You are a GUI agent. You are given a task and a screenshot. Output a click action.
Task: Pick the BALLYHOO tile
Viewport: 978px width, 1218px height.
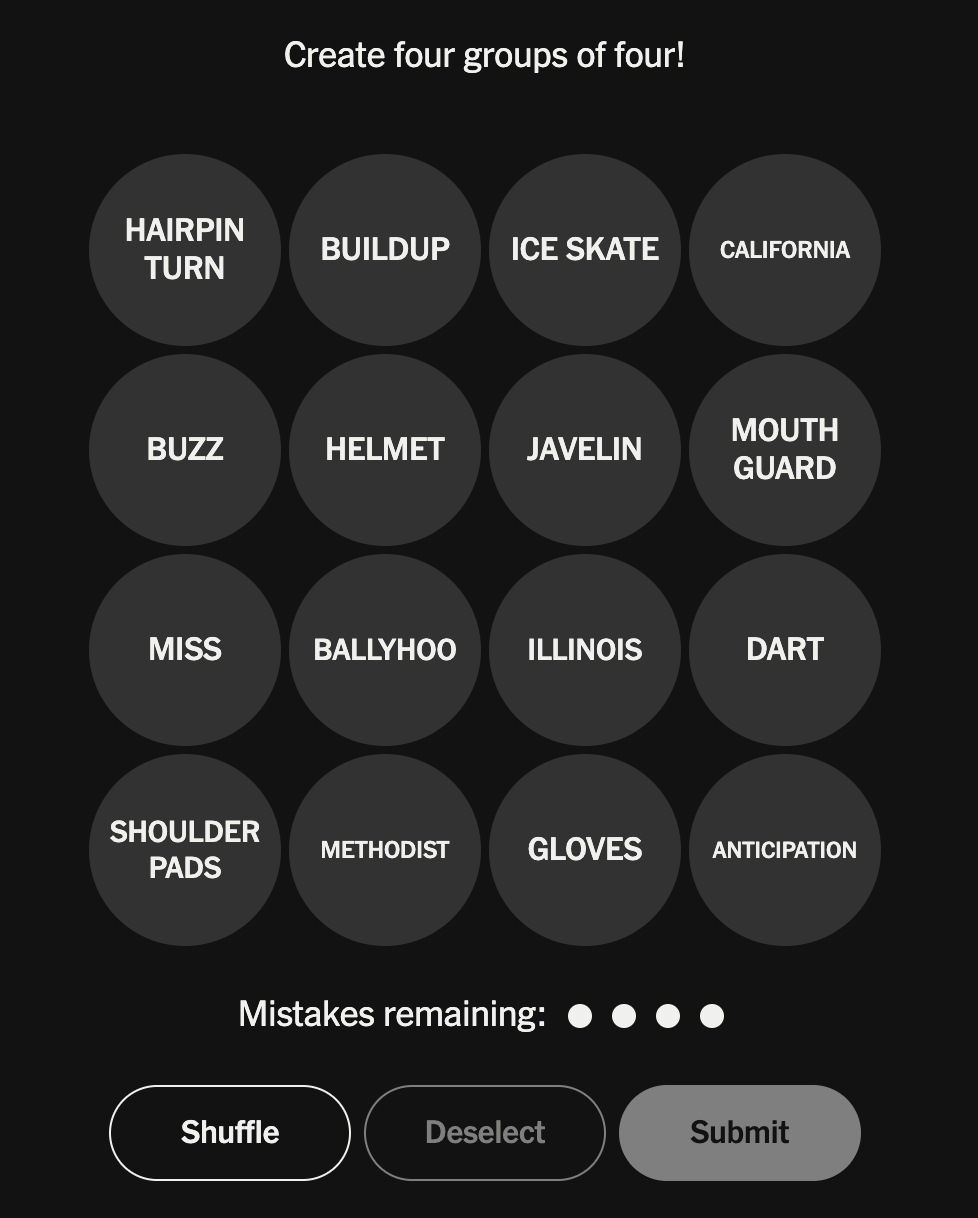(x=385, y=650)
